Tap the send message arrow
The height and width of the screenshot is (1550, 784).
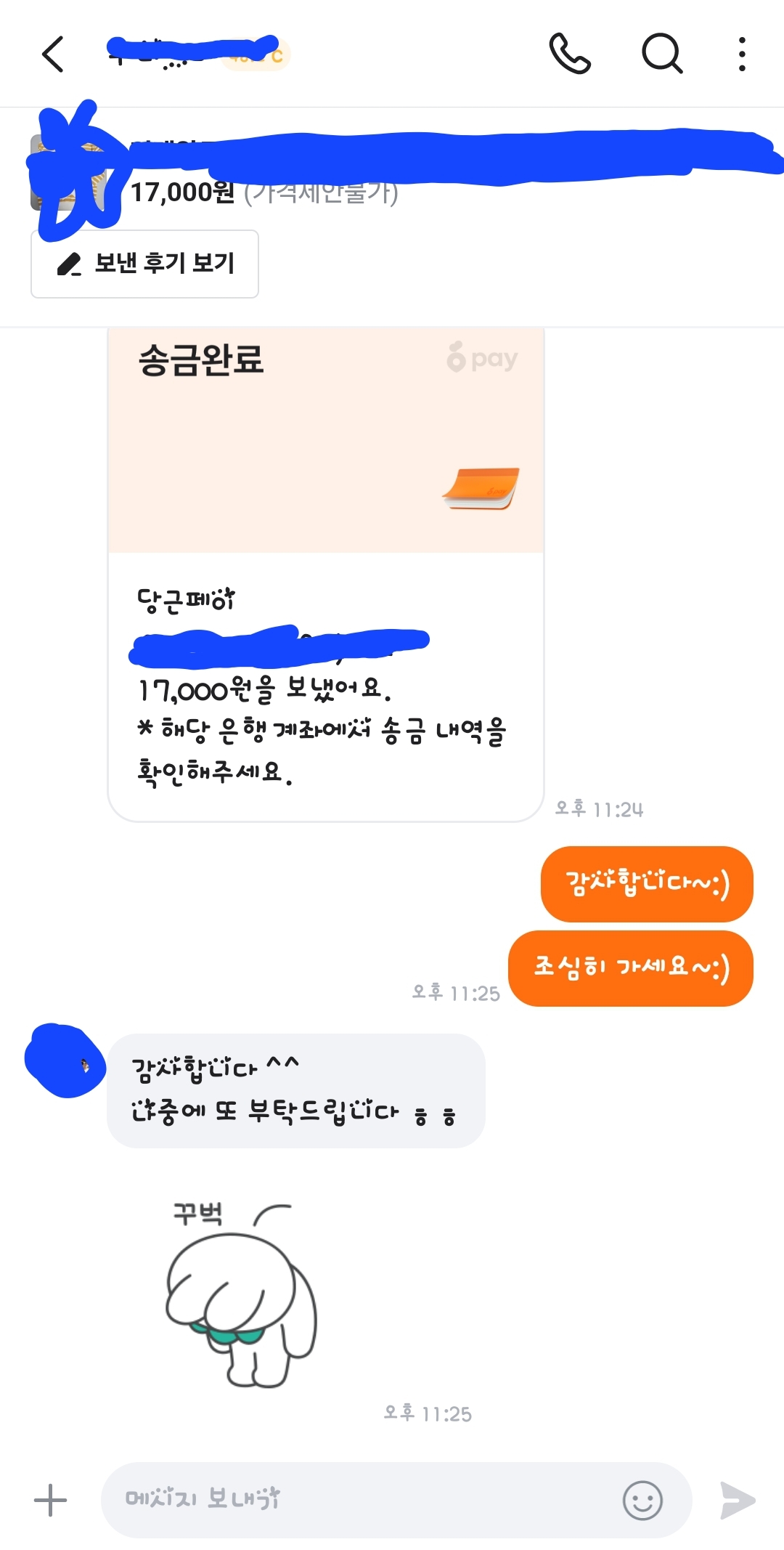click(x=738, y=1500)
